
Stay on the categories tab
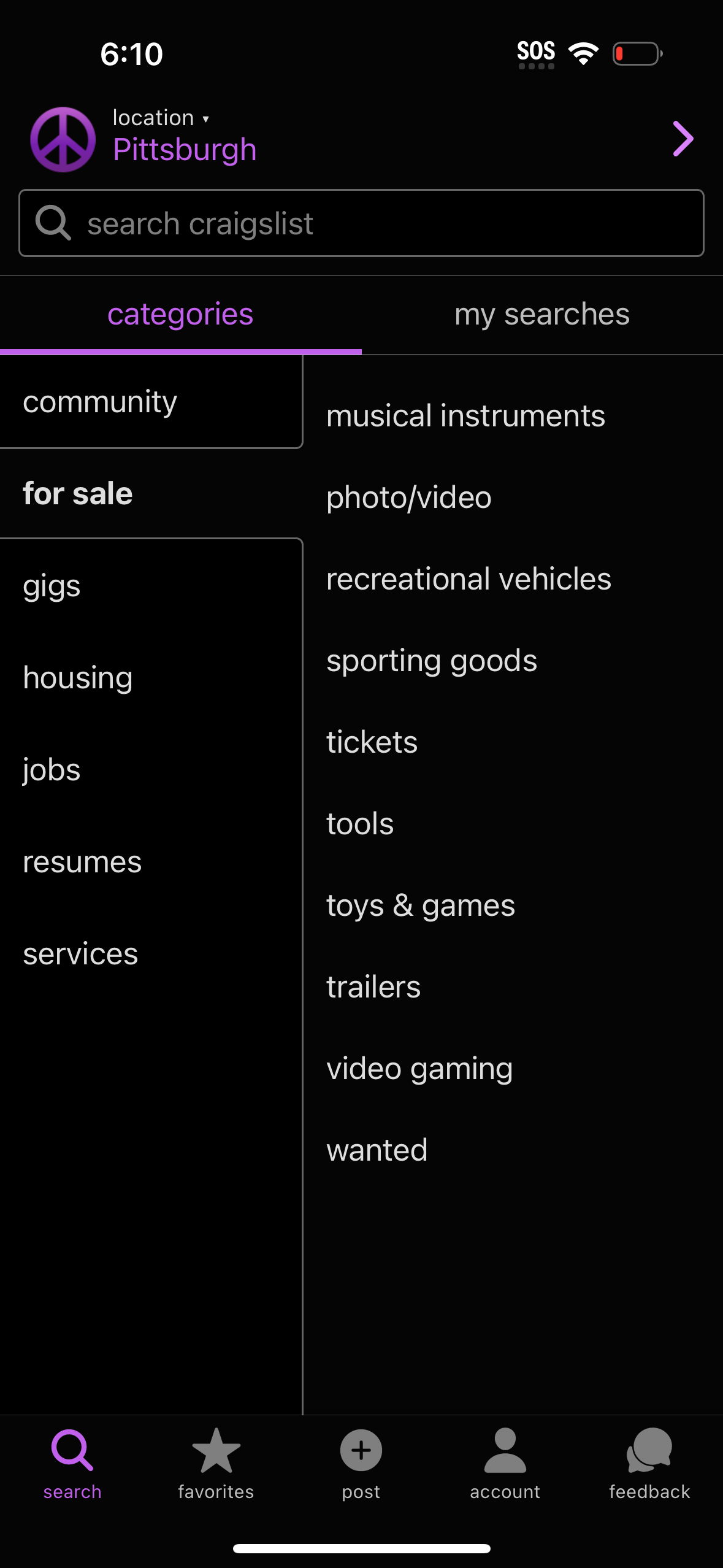point(180,314)
